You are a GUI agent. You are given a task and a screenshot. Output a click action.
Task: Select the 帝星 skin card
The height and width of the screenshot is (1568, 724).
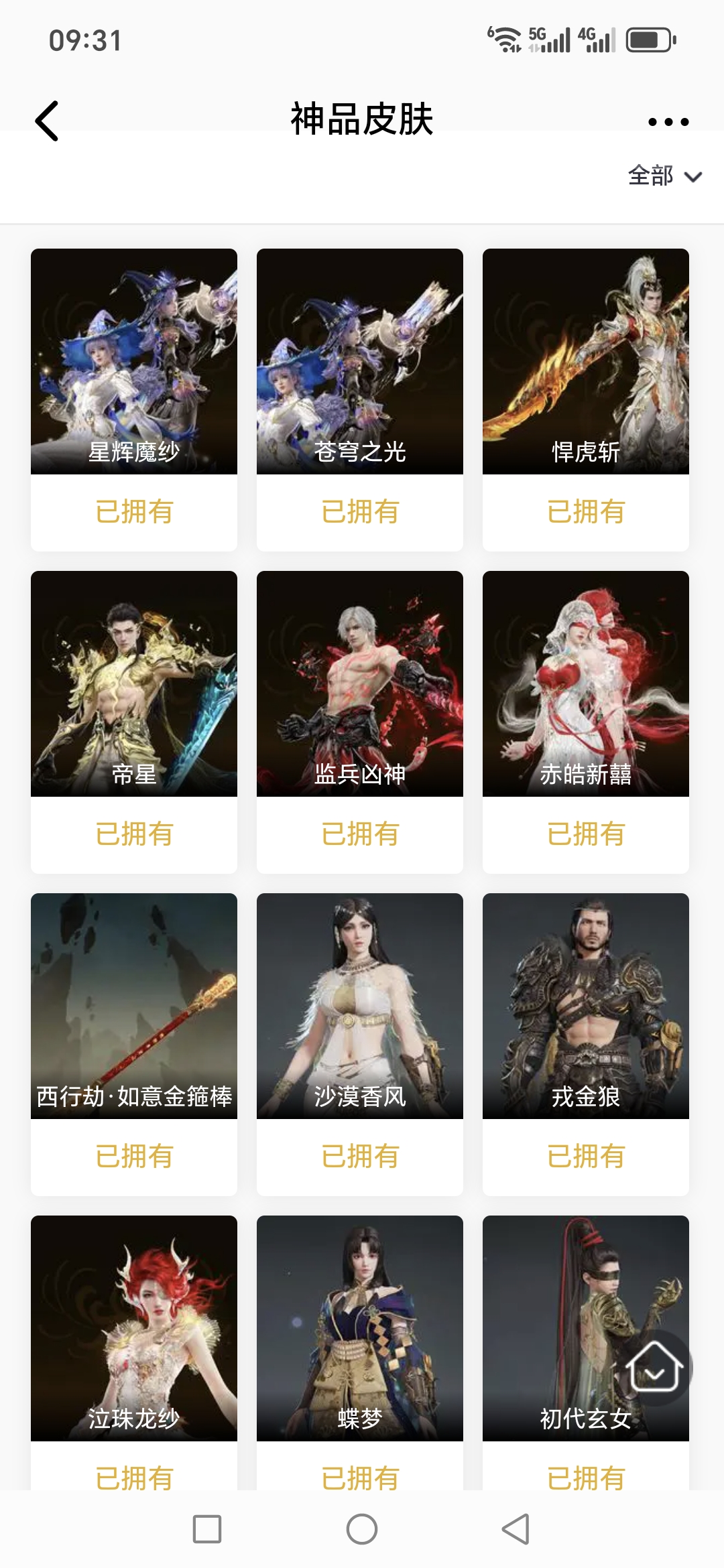[134, 683]
